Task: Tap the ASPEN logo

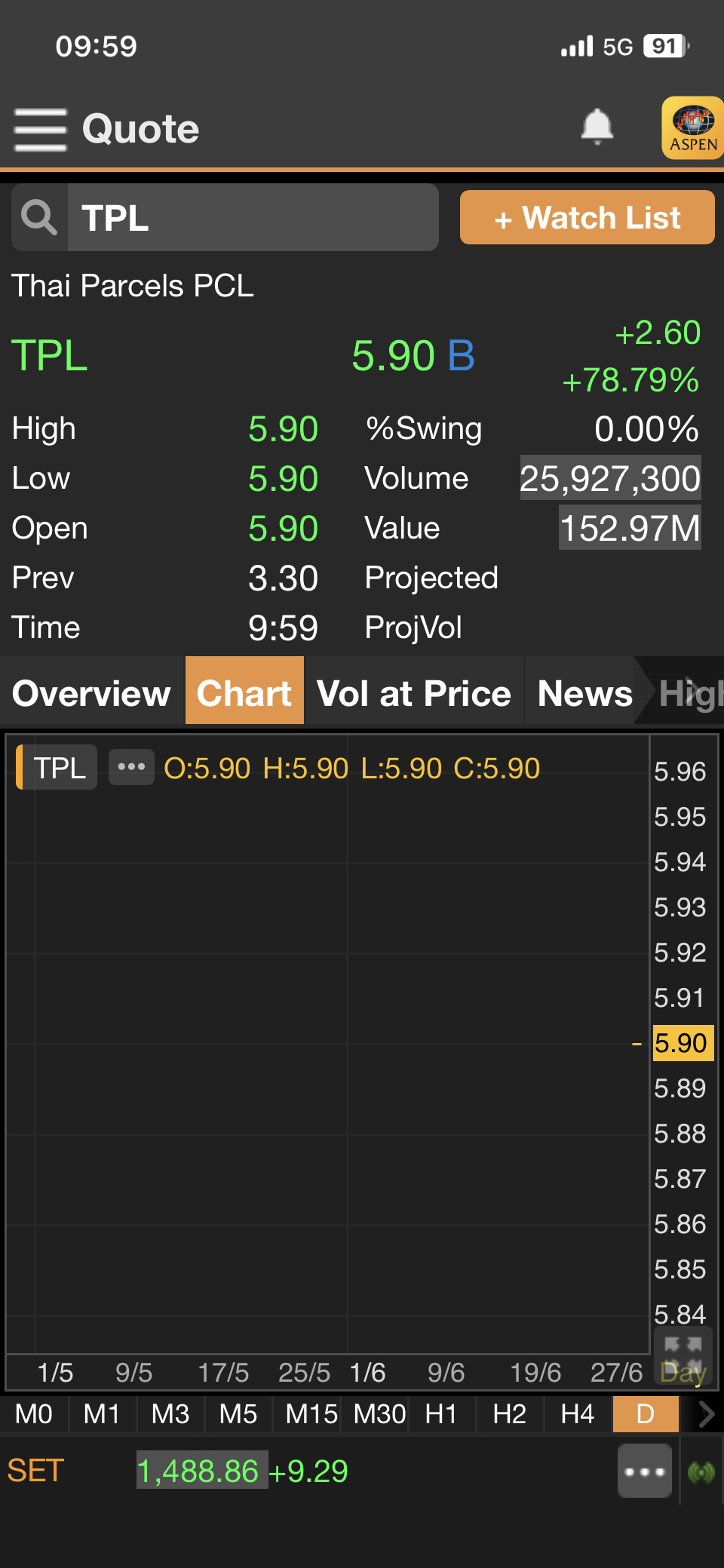Action: coord(691,128)
